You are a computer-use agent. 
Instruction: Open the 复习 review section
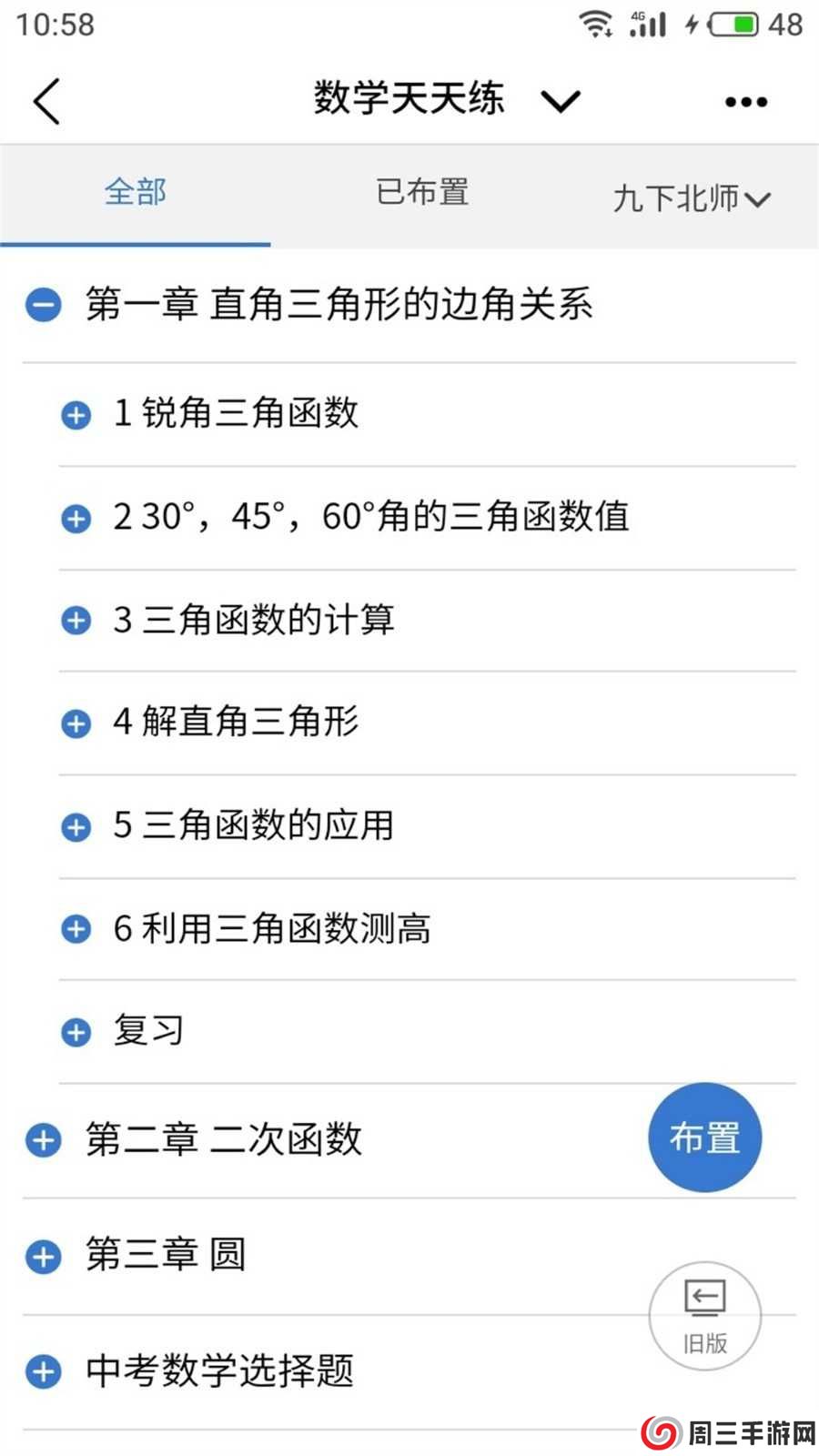(x=76, y=1032)
